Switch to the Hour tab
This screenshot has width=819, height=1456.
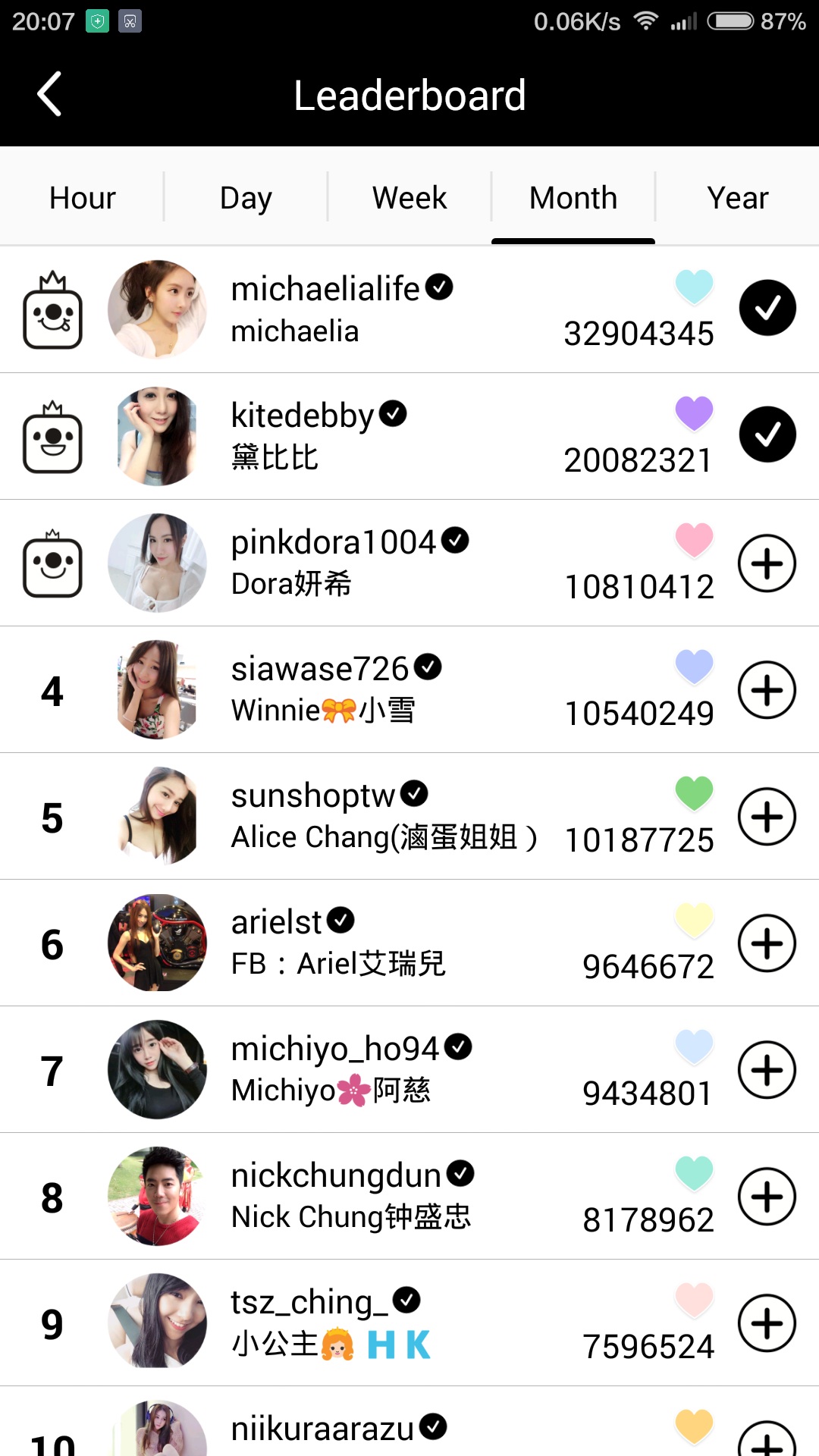click(82, 198)
